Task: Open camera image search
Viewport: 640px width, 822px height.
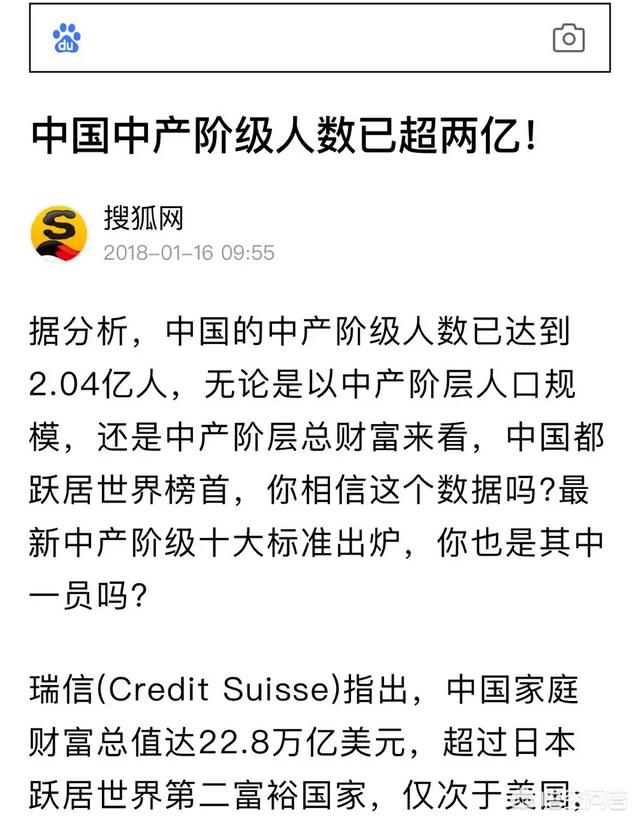Action: pyautogui.click(x=569, y=39)
